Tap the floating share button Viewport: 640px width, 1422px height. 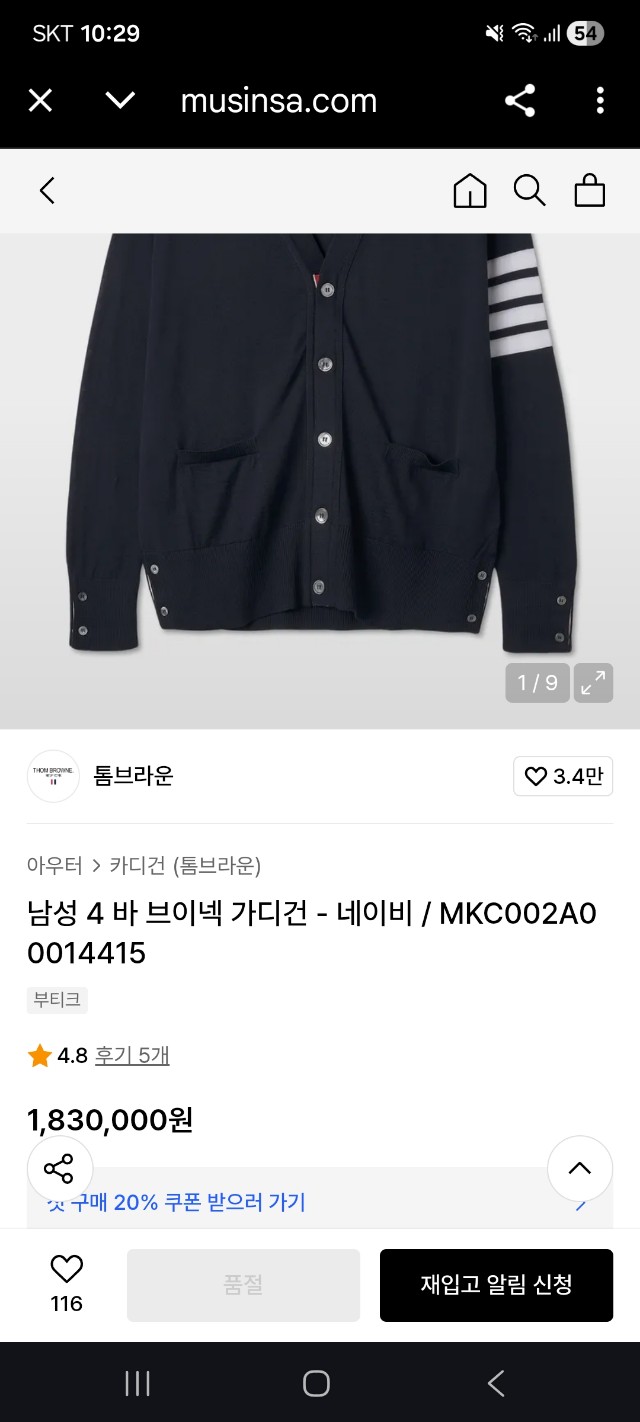(x=59, y=1169)
